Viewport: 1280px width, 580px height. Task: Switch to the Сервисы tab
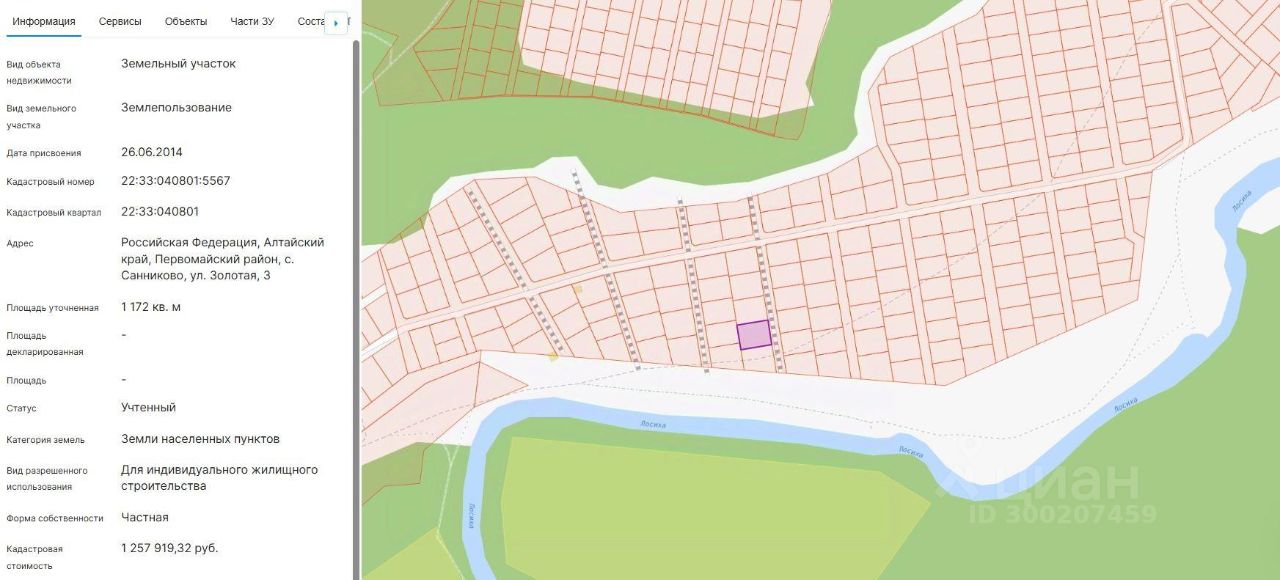point(120,21)
